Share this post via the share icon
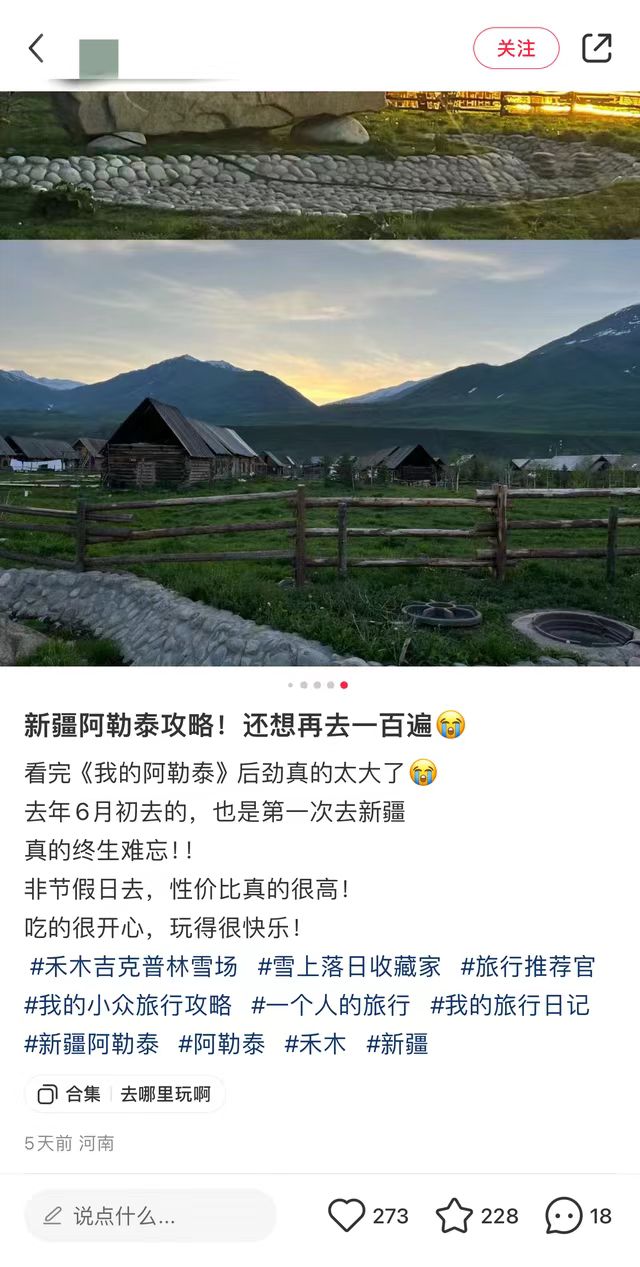Image resolution: width=640 pixels, height=1267 pixels. point(597,48)
